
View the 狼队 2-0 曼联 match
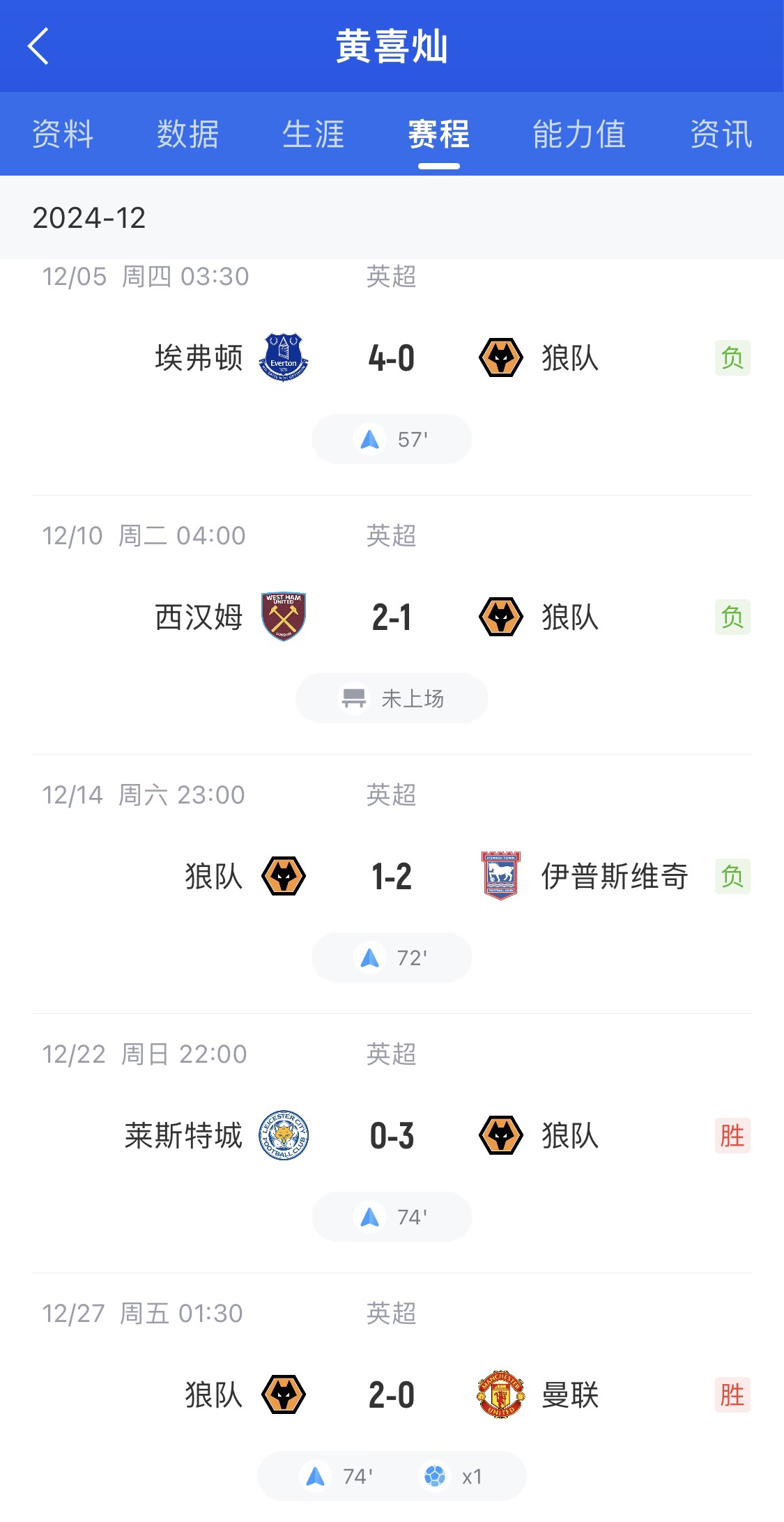click(x=392, y=1395)
